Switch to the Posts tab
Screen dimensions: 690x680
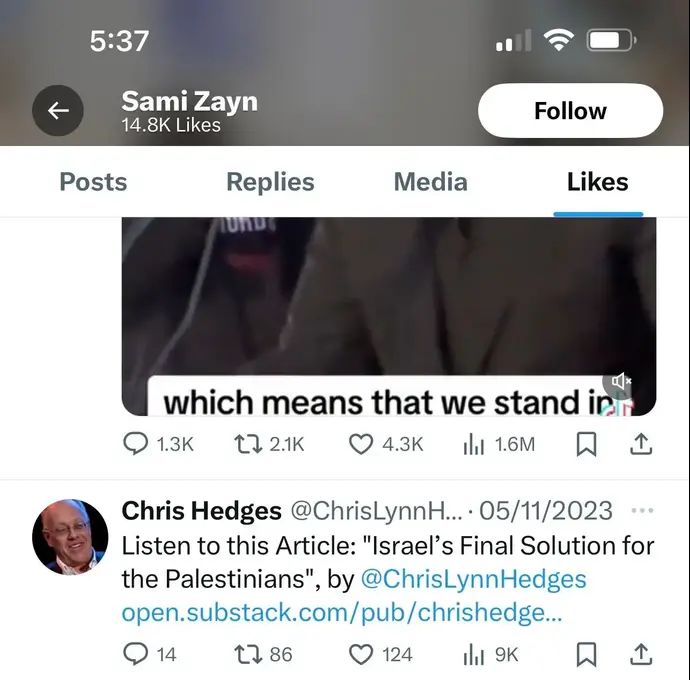(x=93, y=182)
